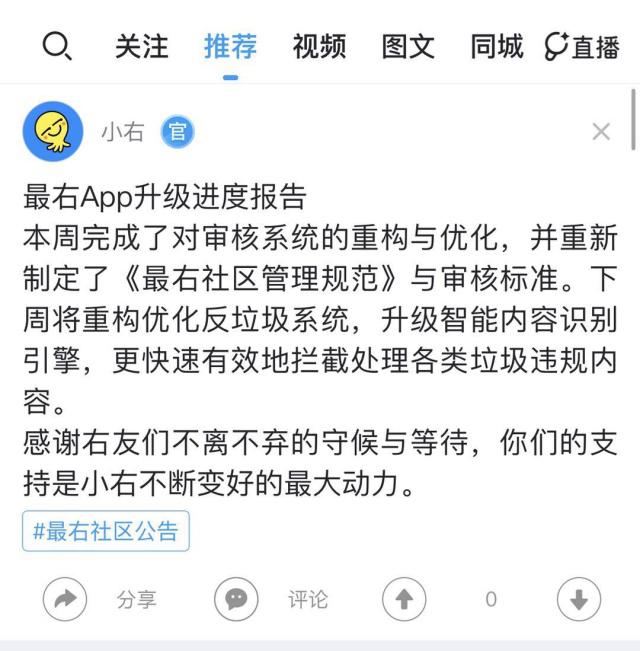
Task: Go to the 视频 tab
Action: coord(319,46)
